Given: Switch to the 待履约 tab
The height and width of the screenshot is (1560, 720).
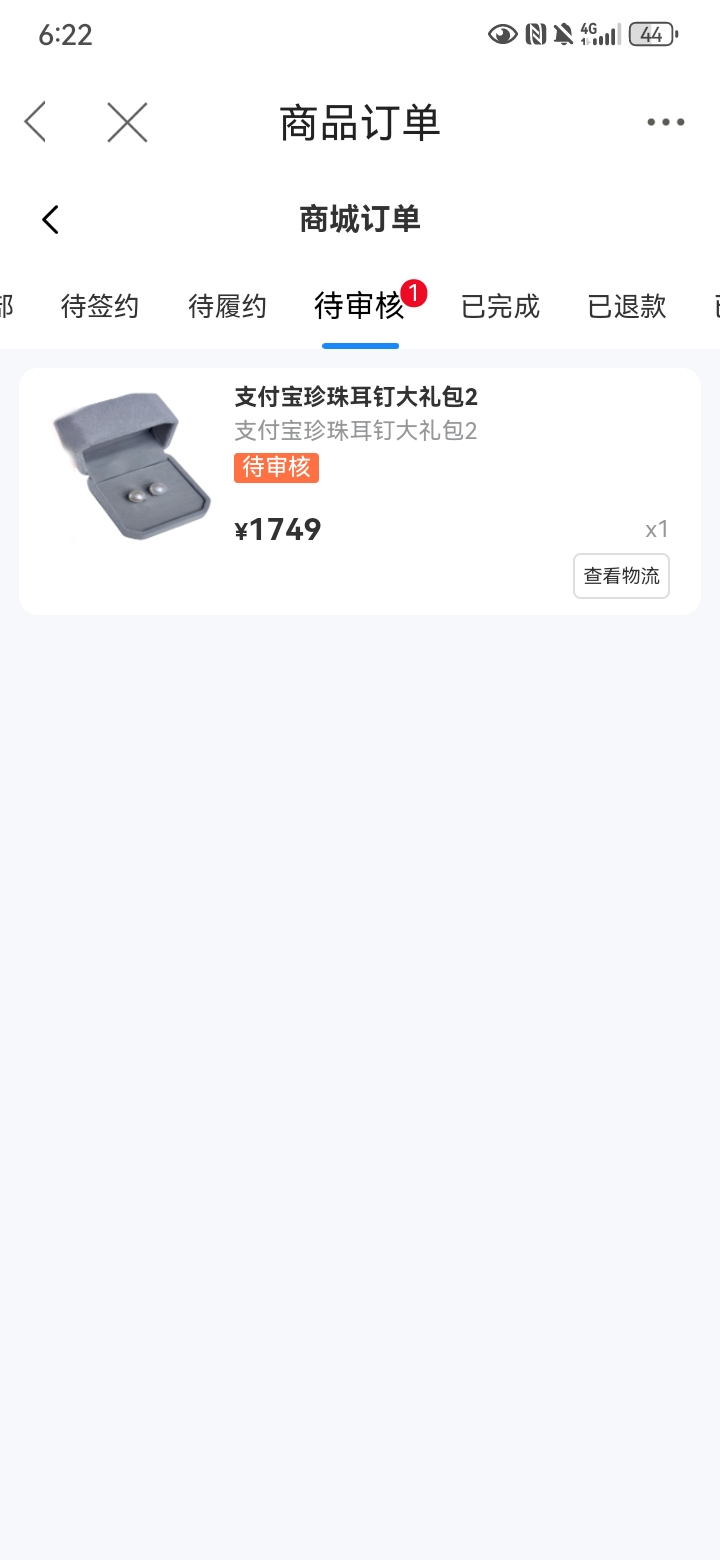Looking at the screenshot, I should pyautogui.click(x=227, y=306).
